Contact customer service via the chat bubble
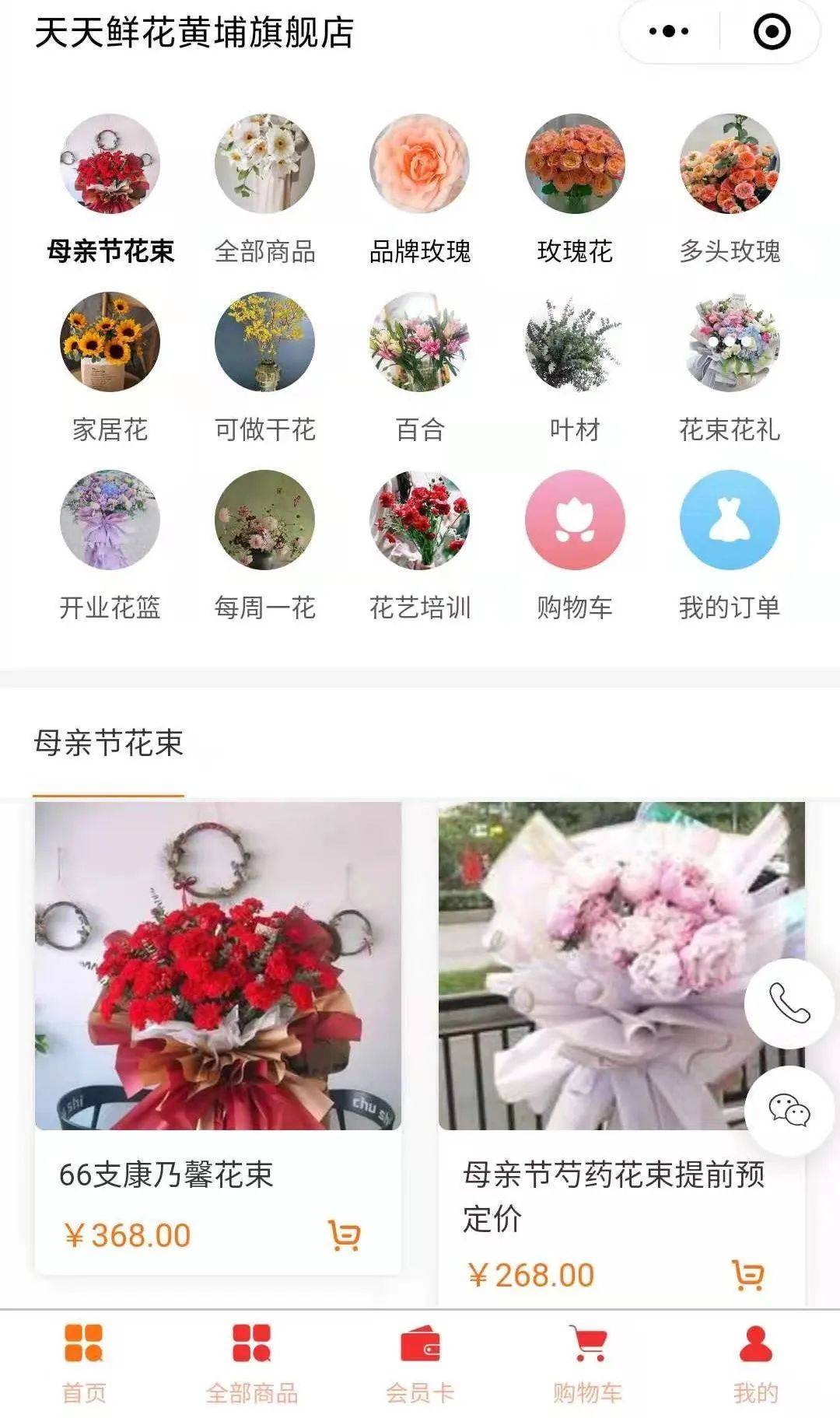Image resolution: width=840 pixels, height=1418 pixels. pos(789,1111)
